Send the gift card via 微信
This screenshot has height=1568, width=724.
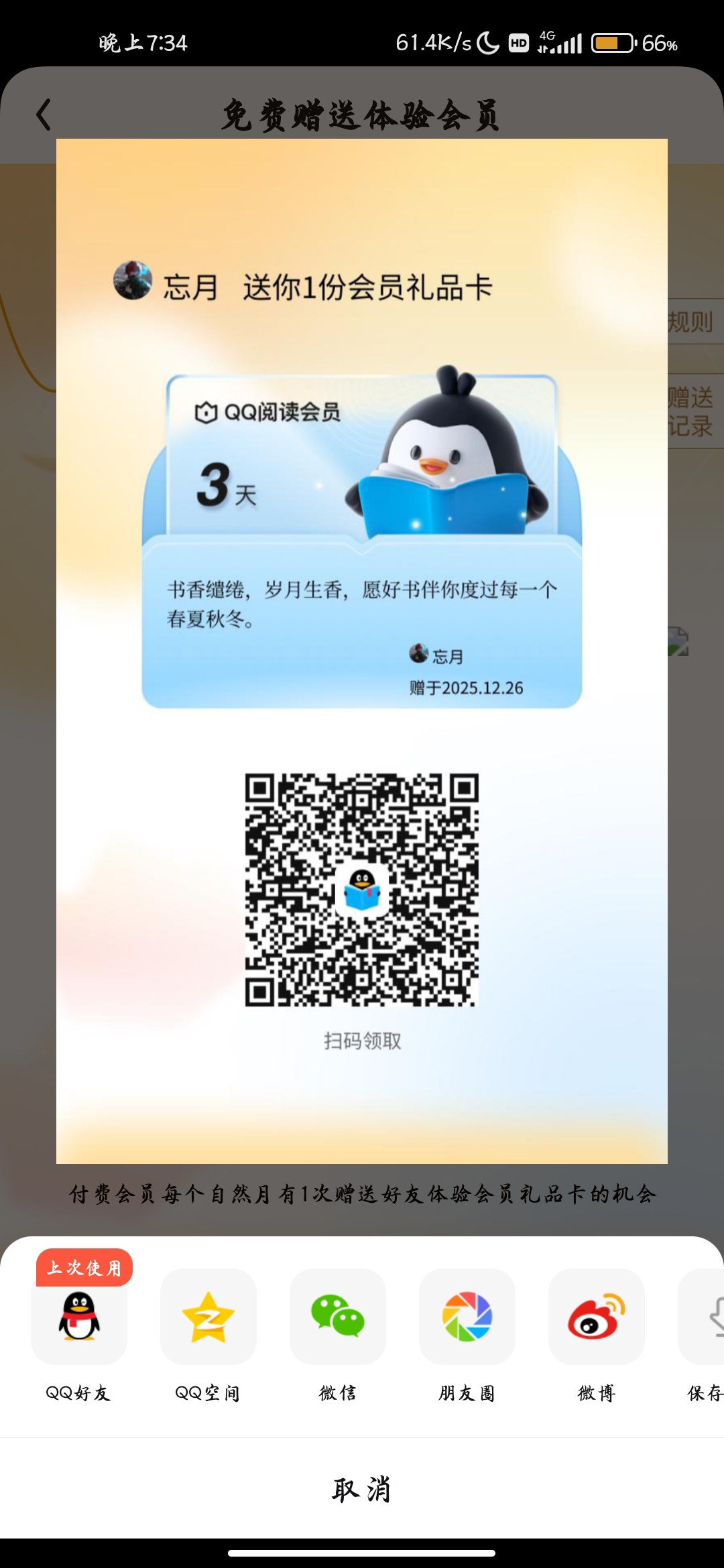coord(337,1317)
